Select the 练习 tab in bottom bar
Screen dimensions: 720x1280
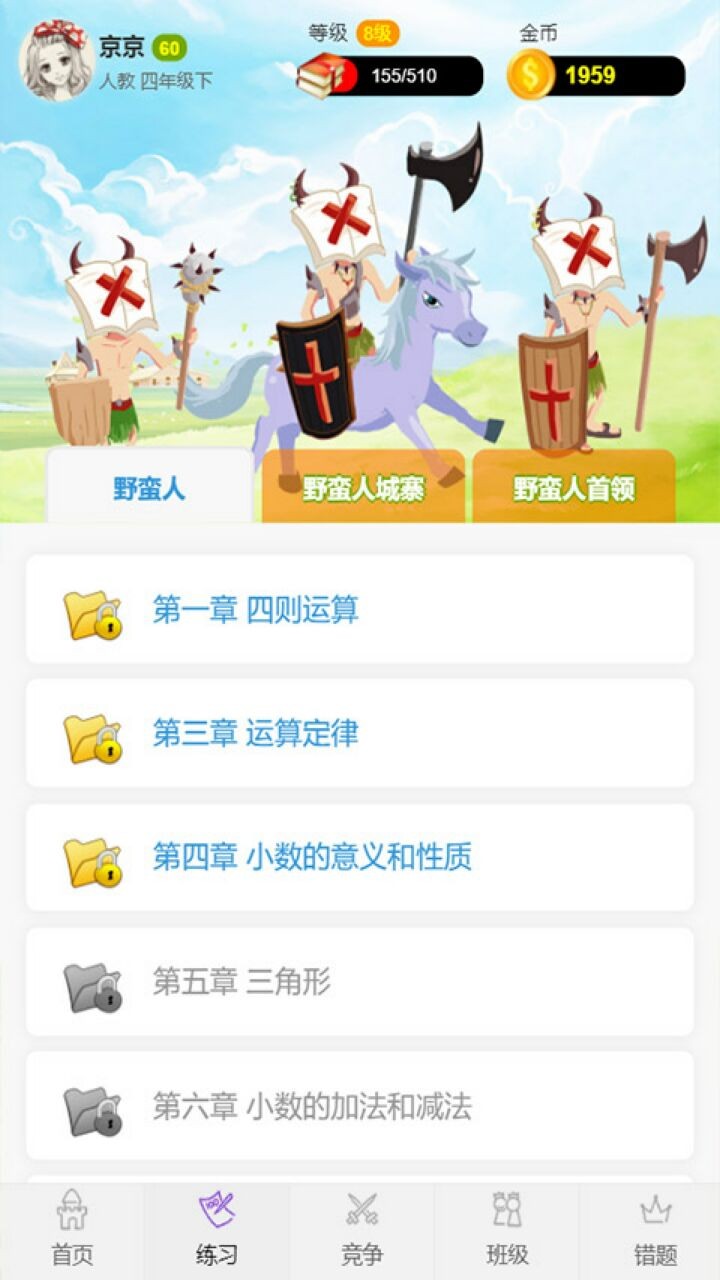217,1232
